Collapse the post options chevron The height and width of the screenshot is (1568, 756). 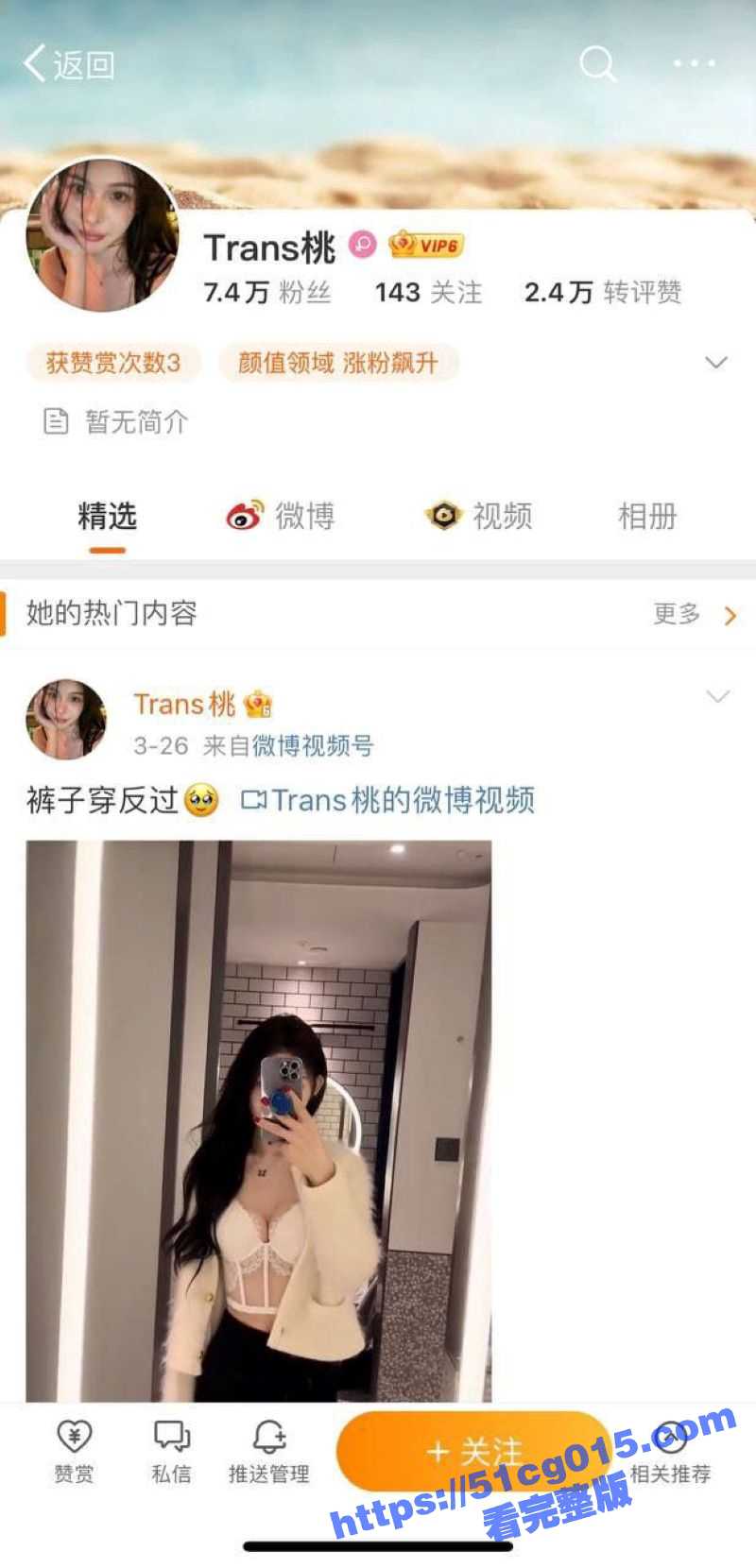point(716,696)
